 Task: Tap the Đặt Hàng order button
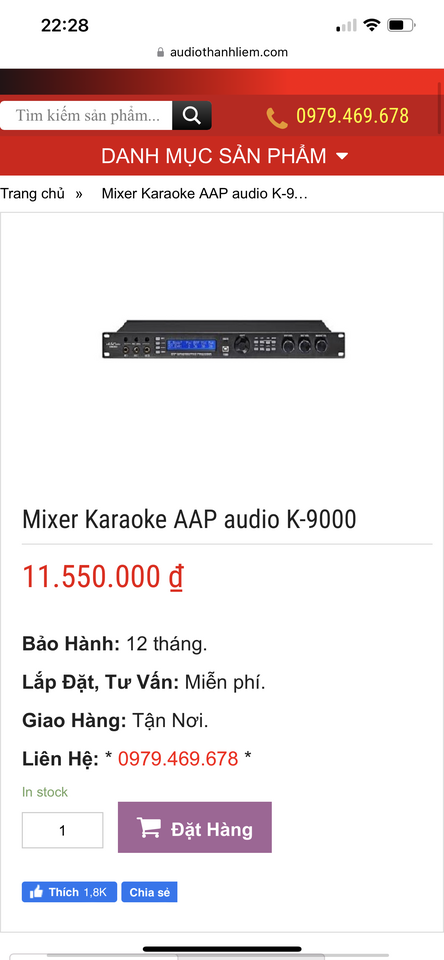click(x=195, y=827)
